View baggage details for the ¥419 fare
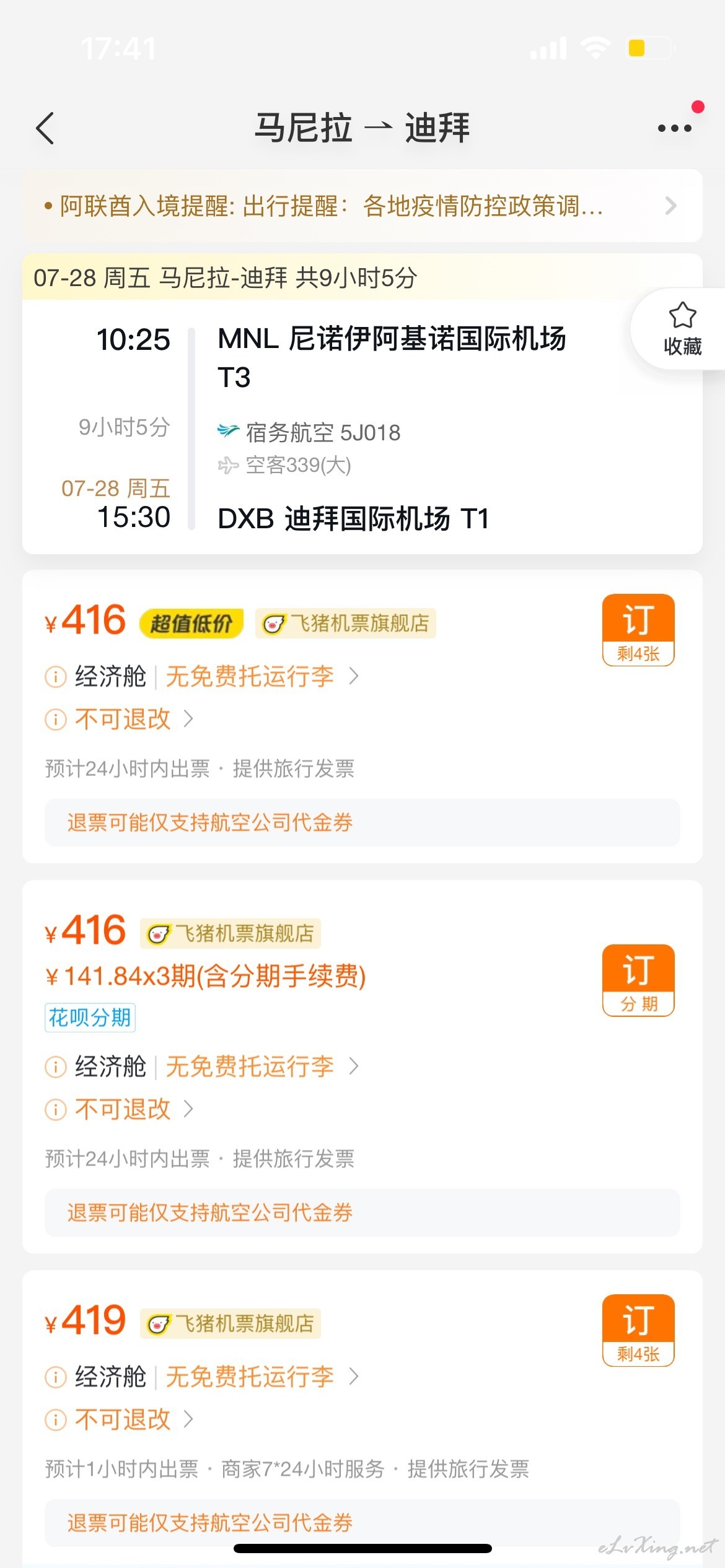Screen dimensions: 725x1568 pyautogui.click(x=262, y=1377)
